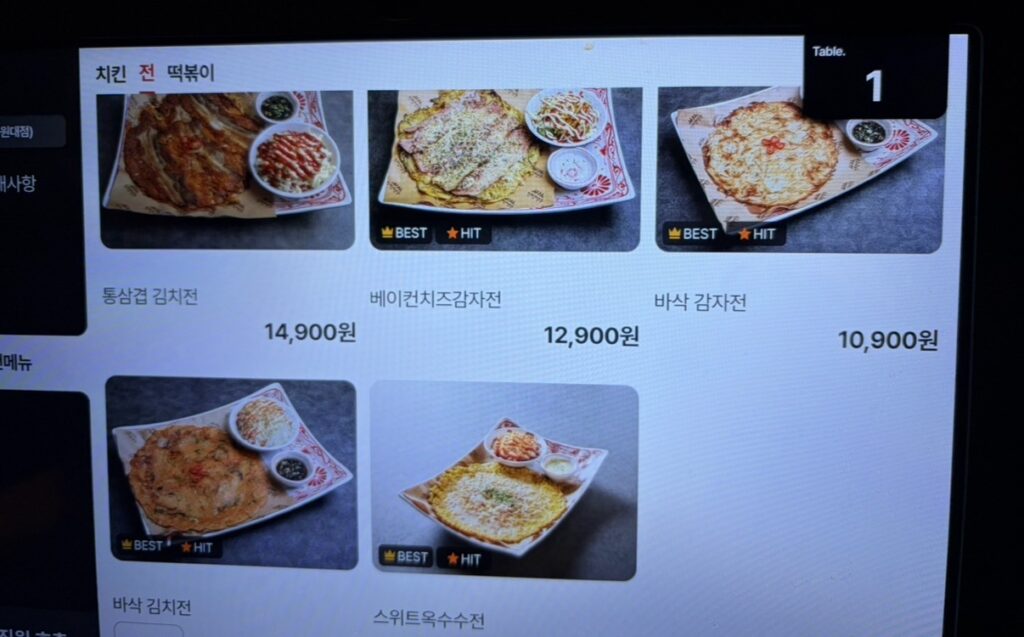Open the 바삭 감자전 item
The image size is (1024, 637).
pos(799,170)
